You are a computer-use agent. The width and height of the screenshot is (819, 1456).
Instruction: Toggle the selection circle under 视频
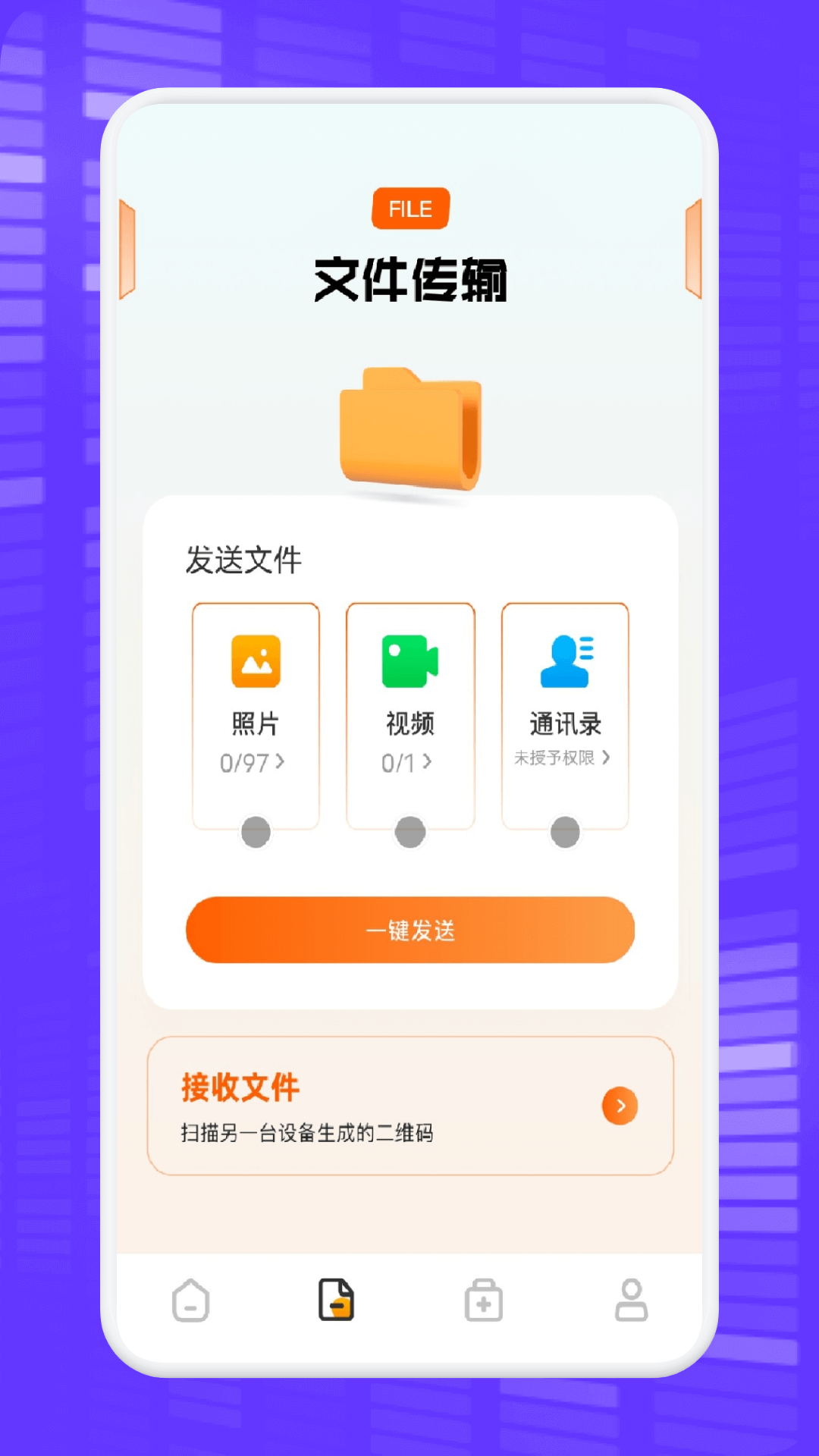point(410,832)
